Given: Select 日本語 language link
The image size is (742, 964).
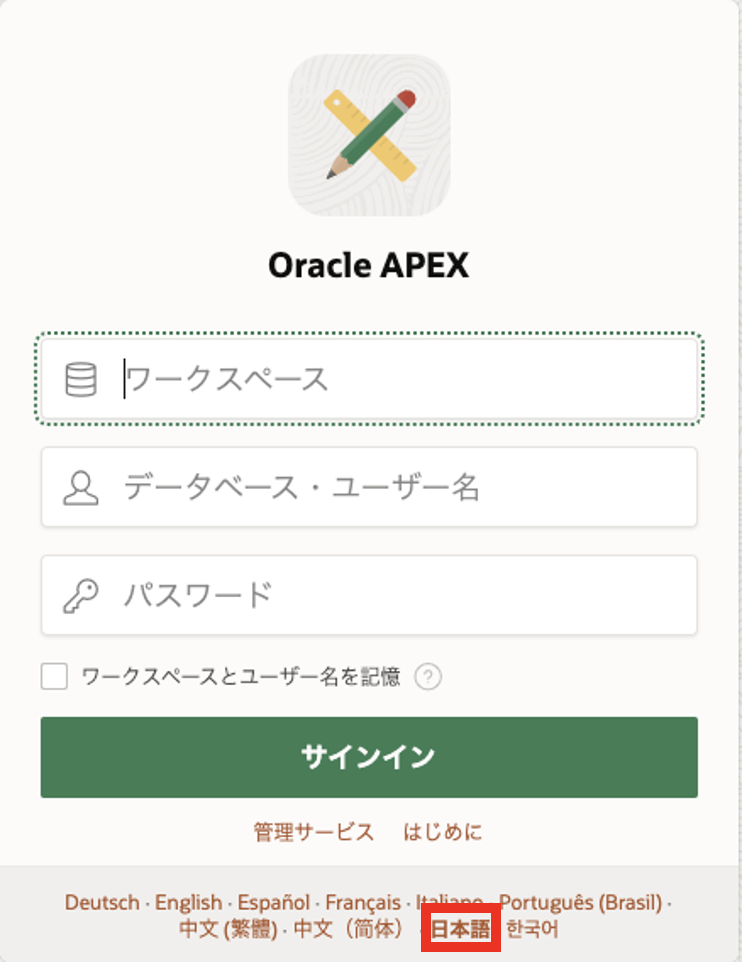Looking at the screenshot, I should coord(460,929).
